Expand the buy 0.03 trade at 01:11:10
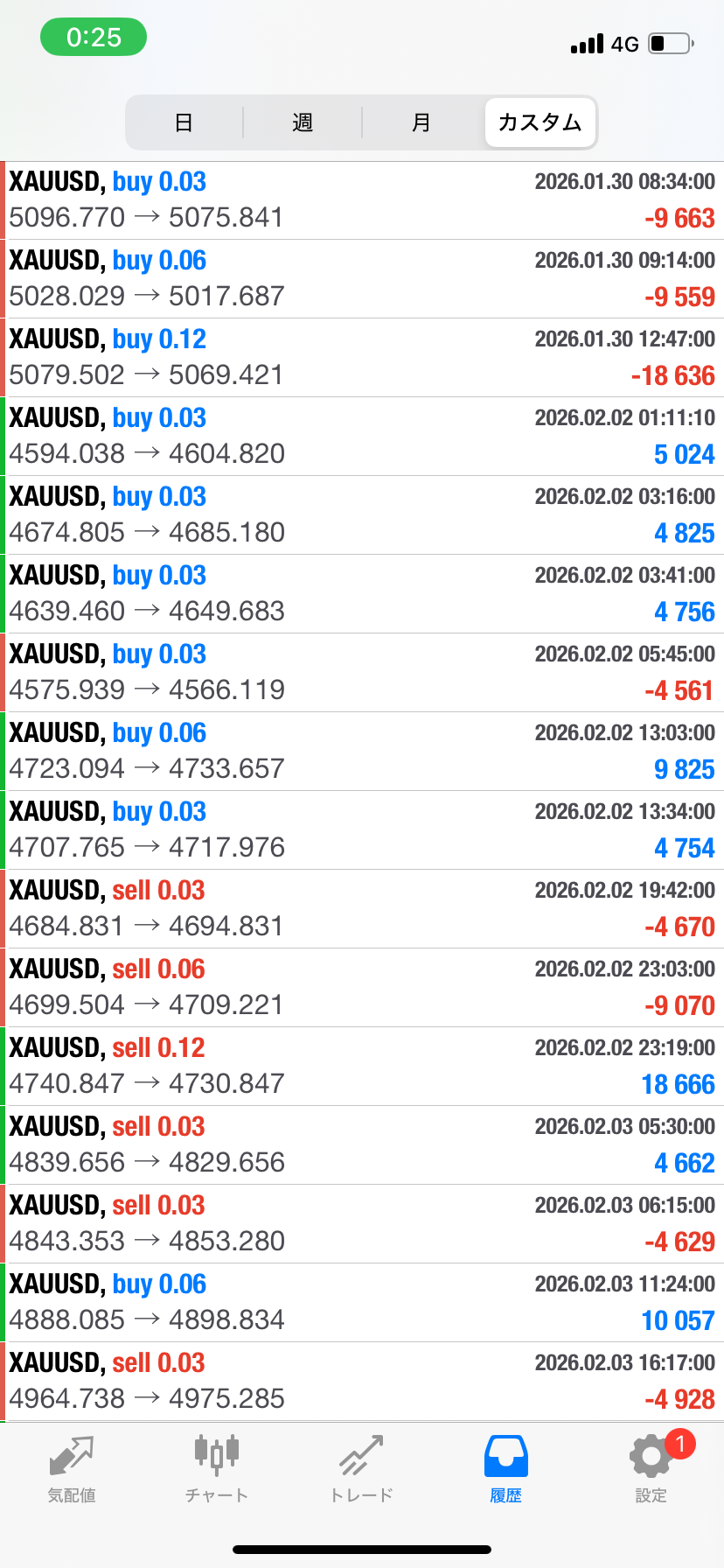The width and height of the screenshot is (724, 1568). click(x=362, y=436)
